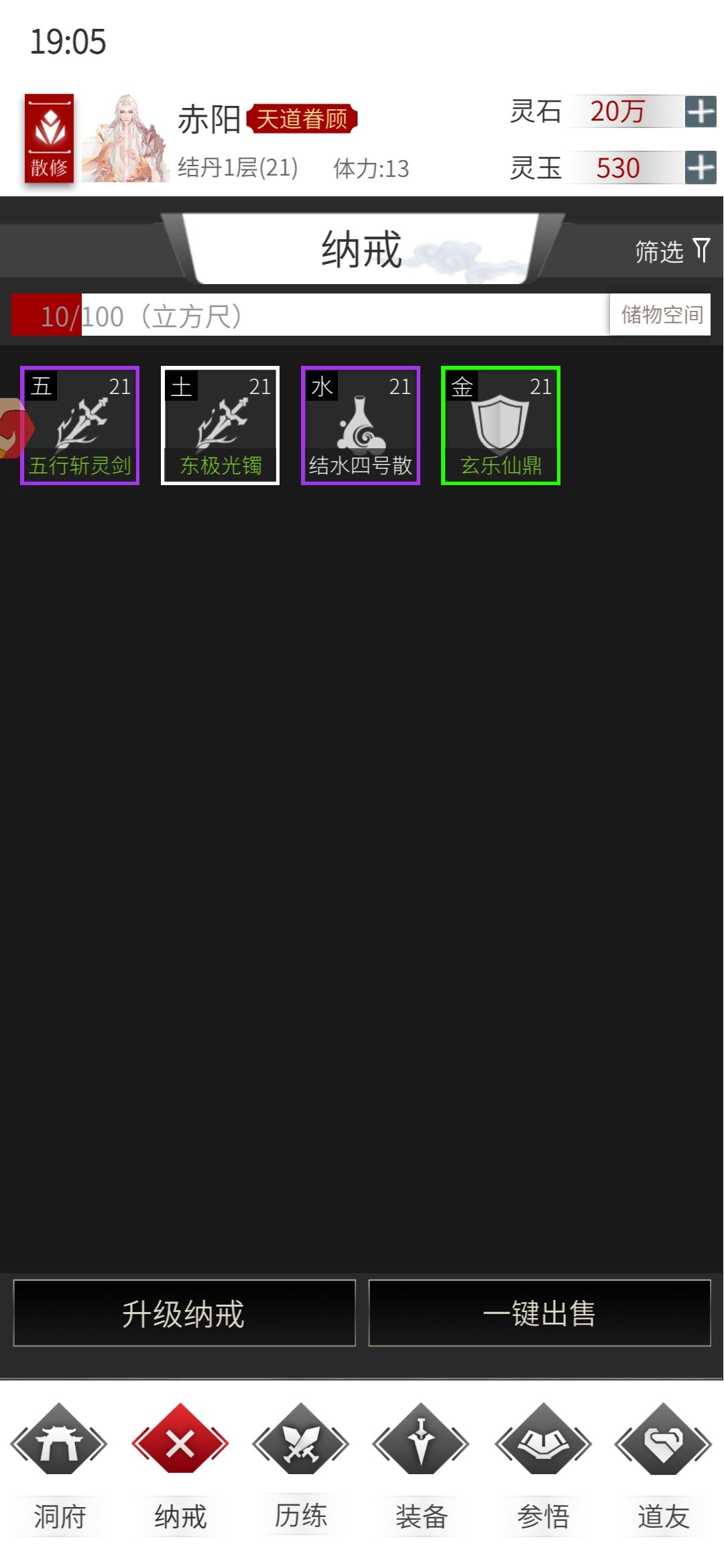
Task: Open 储物空间 storage space
Action: click(661, 314)
